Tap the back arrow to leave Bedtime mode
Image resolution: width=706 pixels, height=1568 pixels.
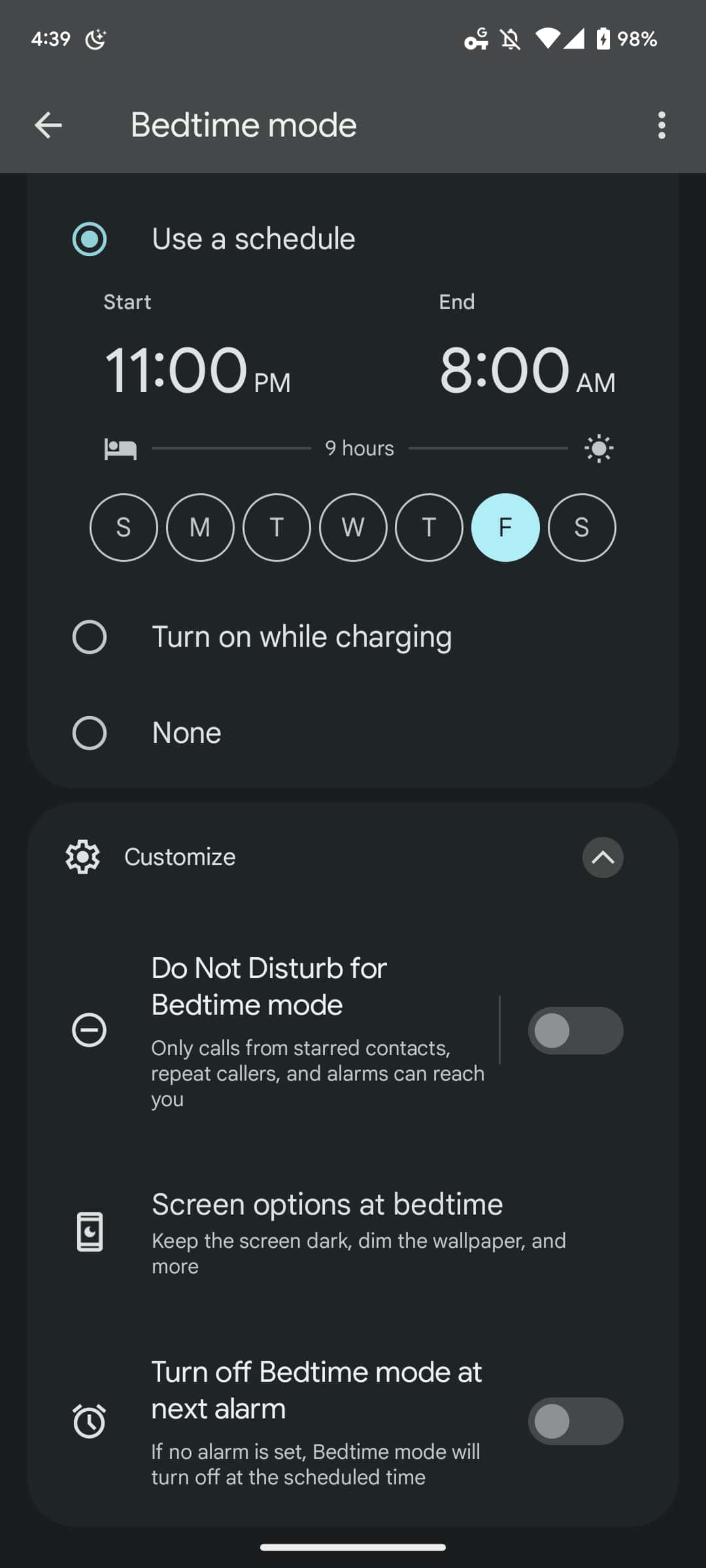click(48, 125)
